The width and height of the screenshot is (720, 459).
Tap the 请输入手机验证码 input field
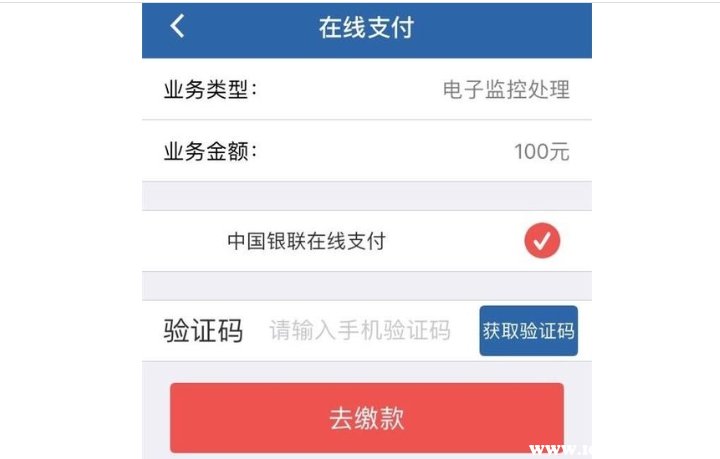tap(360, 331)
